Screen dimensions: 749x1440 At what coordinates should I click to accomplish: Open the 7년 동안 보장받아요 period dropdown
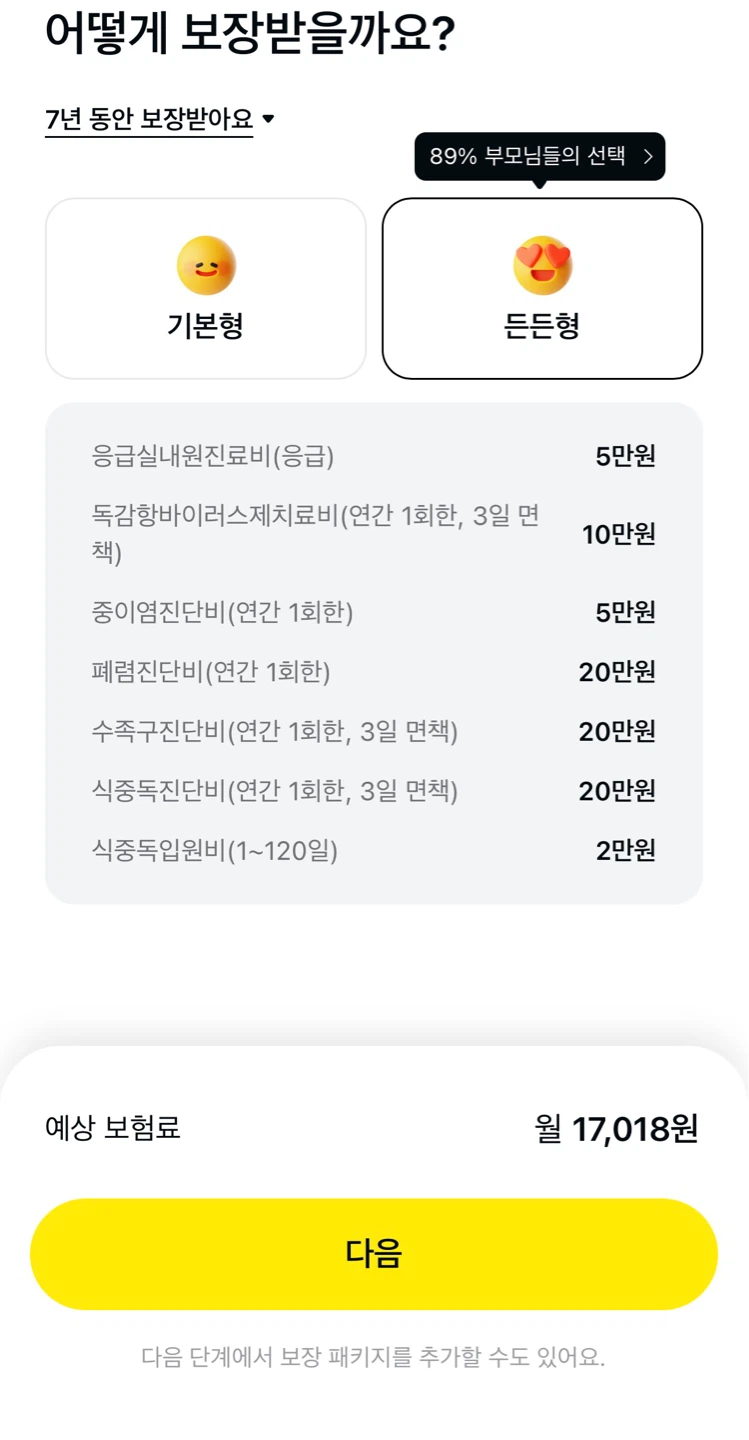[x=160, y=120]
